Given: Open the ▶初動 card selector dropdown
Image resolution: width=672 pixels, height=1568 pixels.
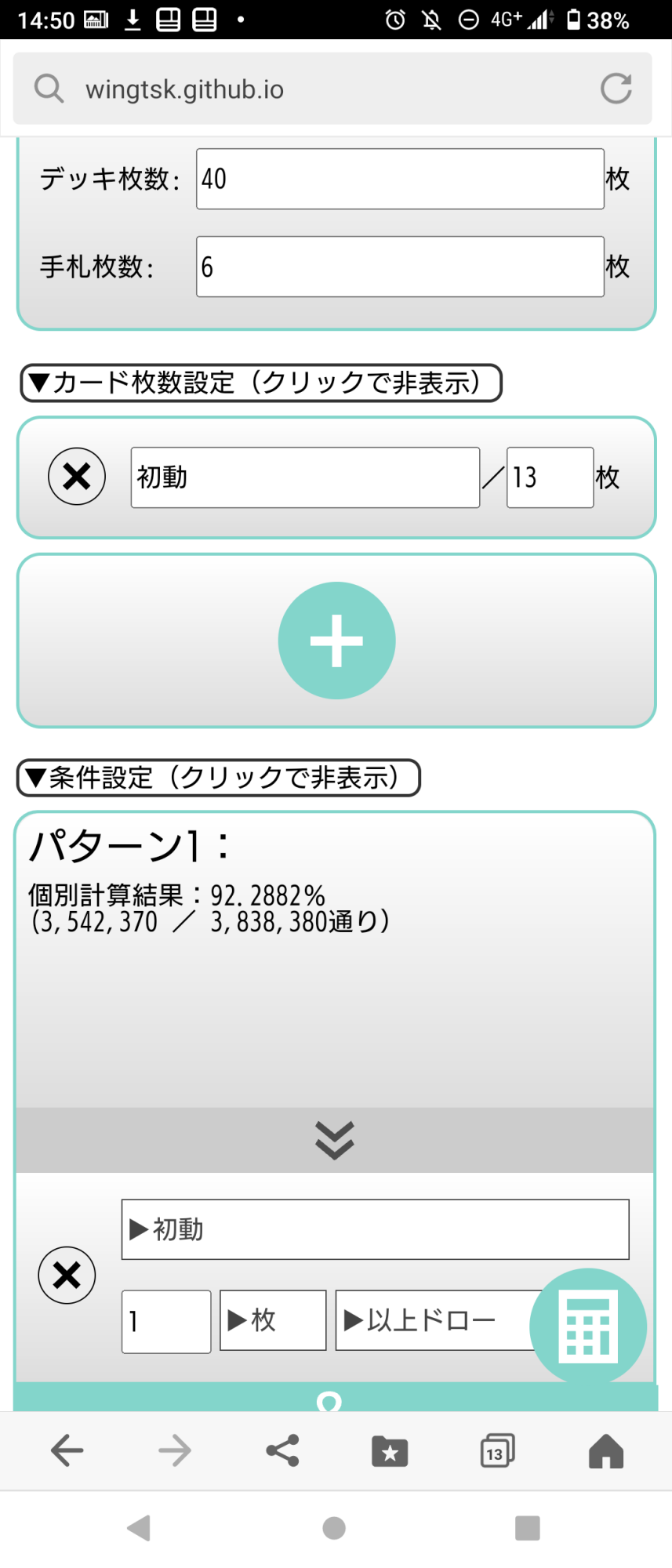Looking at the screenshot, I should [375, 1229].
